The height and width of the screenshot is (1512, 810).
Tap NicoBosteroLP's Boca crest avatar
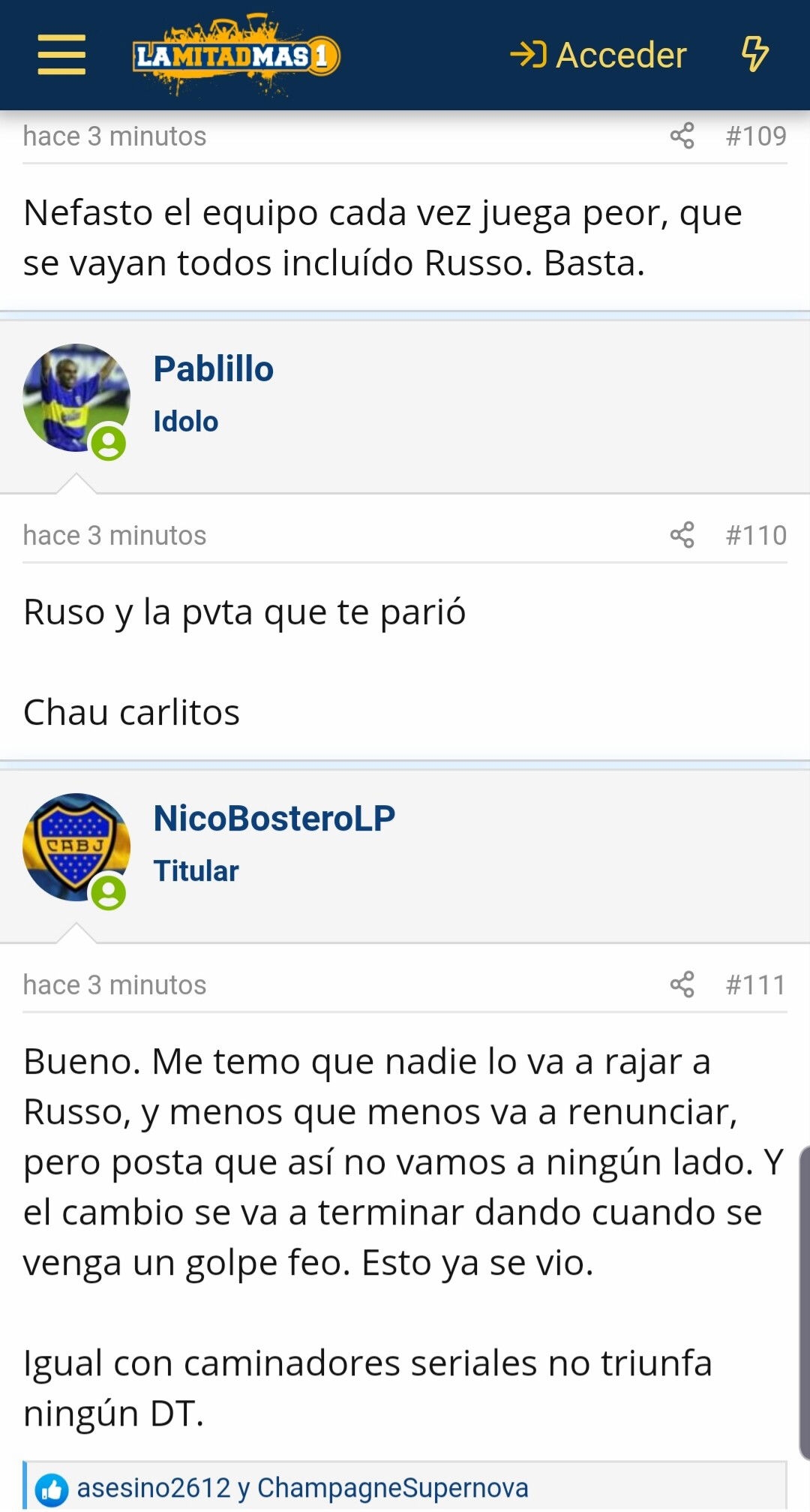pos(76,847)
